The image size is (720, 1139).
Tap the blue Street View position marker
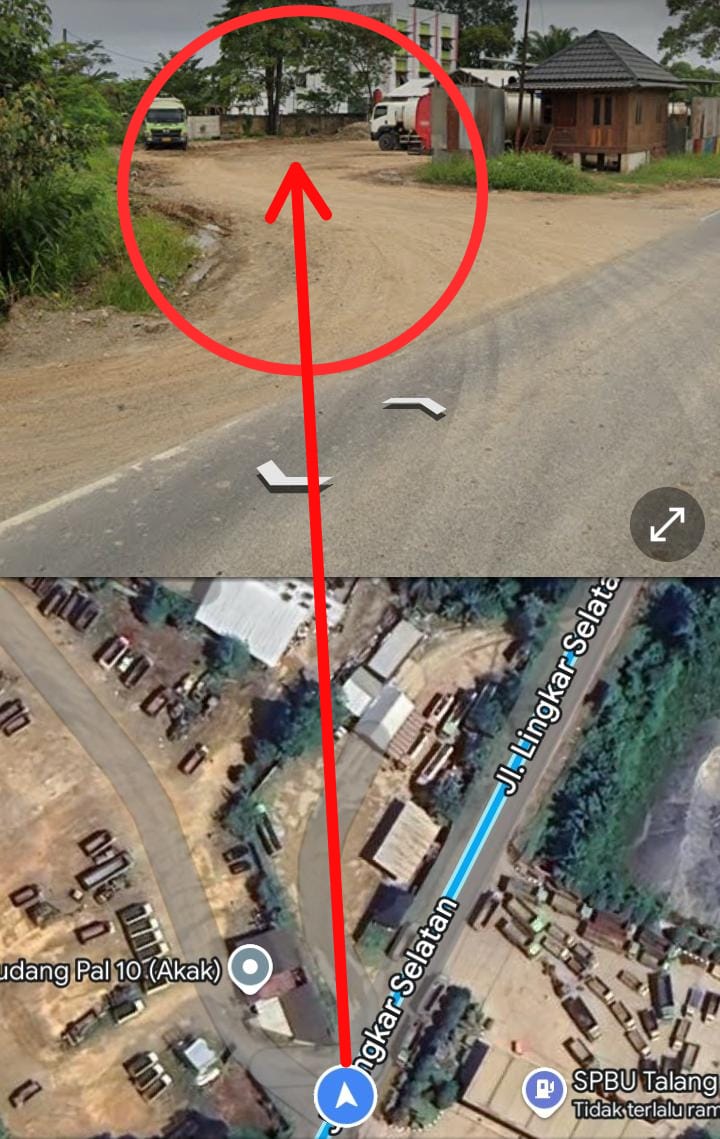click(x=345, y=1097)
